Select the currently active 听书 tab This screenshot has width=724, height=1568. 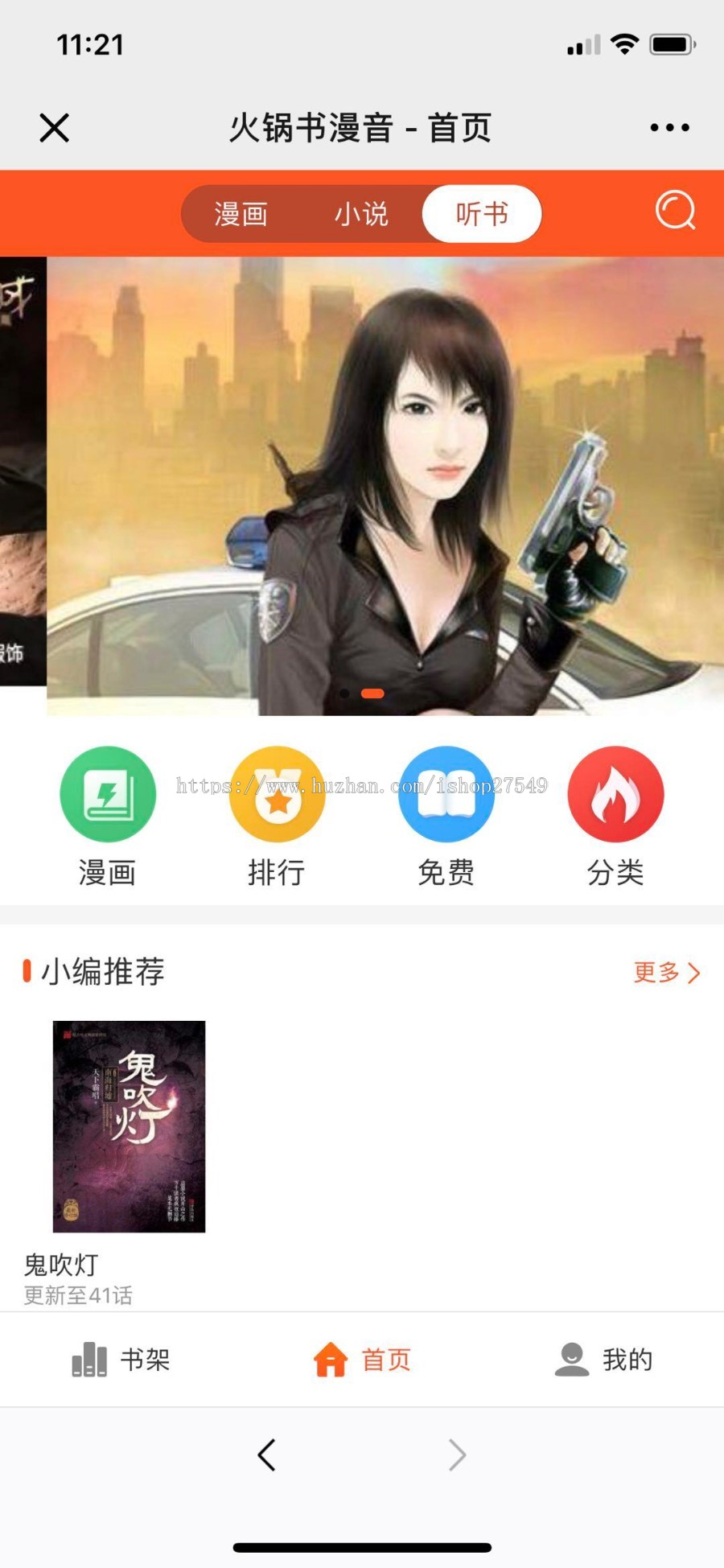coord(481,213)
